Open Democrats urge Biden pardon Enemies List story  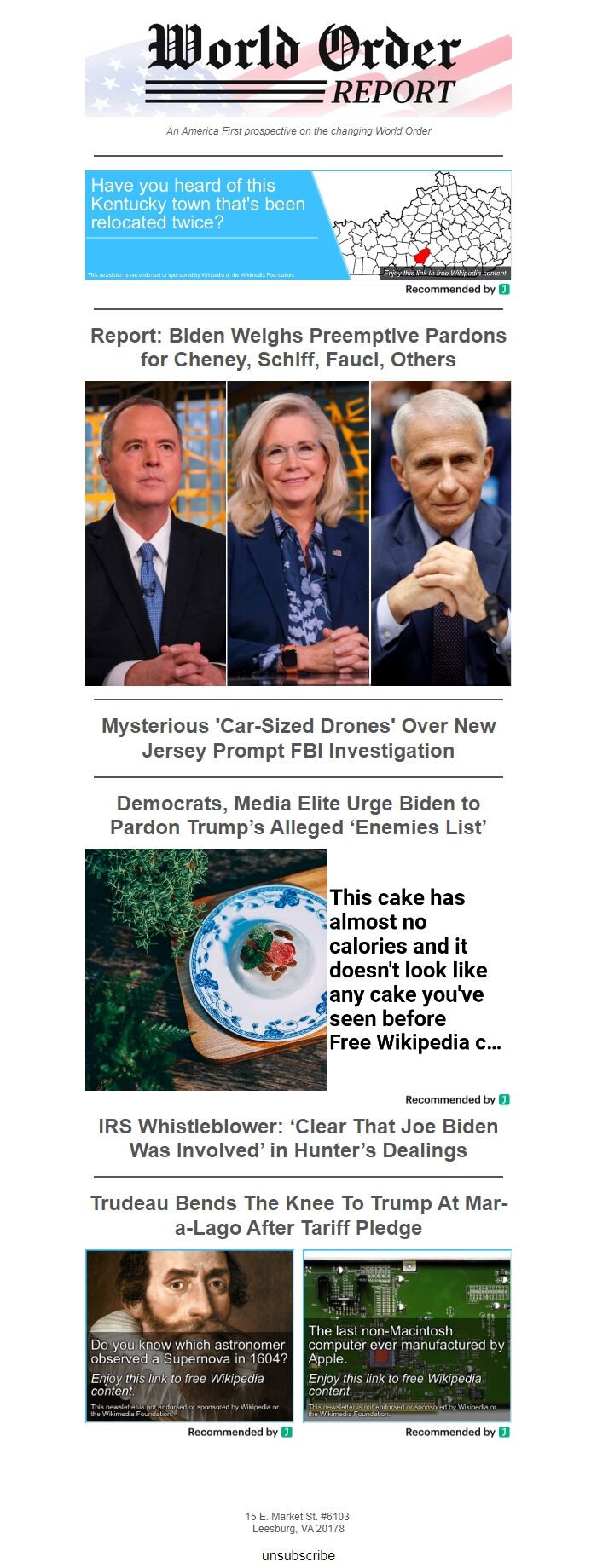(298, 816)
